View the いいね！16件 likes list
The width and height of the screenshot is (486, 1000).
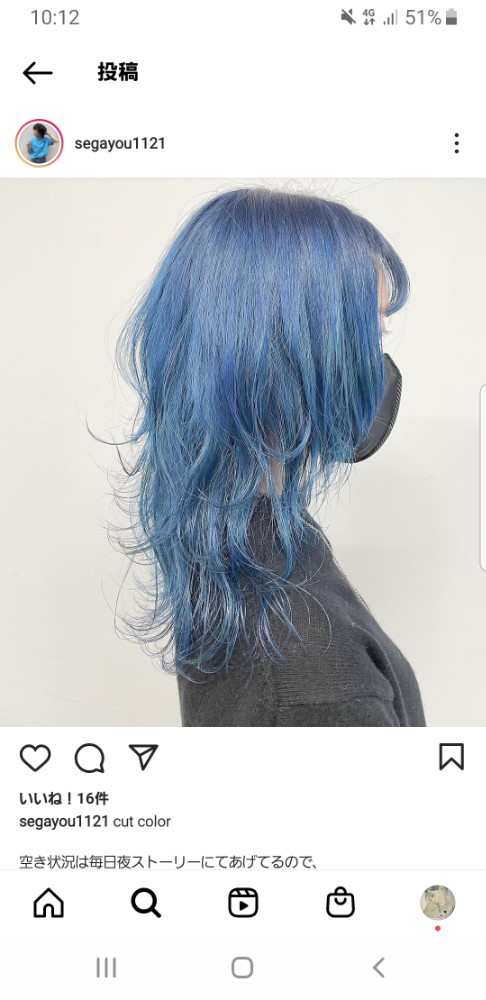coord(64,798)
